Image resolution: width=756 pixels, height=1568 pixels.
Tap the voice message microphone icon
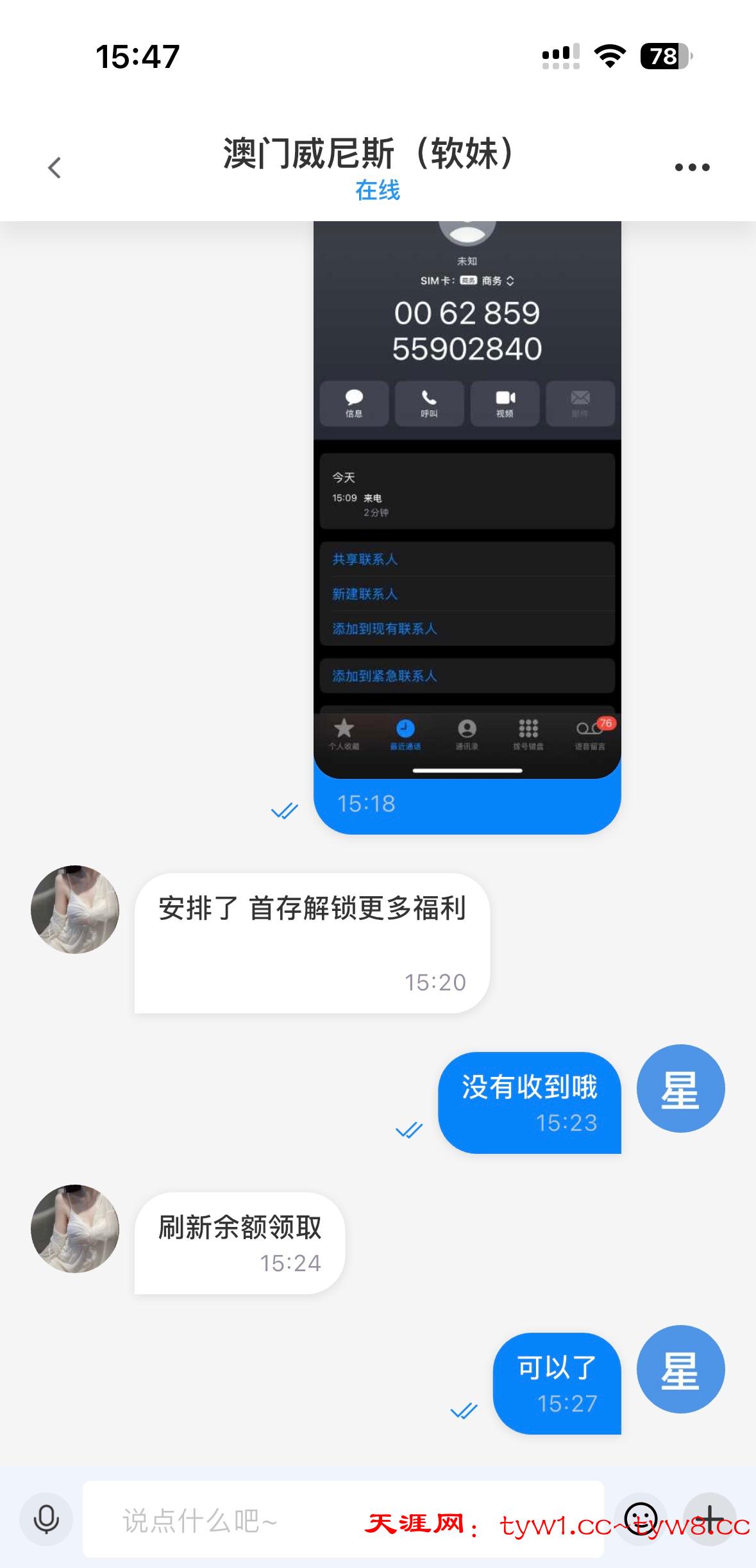point(46,1519)
